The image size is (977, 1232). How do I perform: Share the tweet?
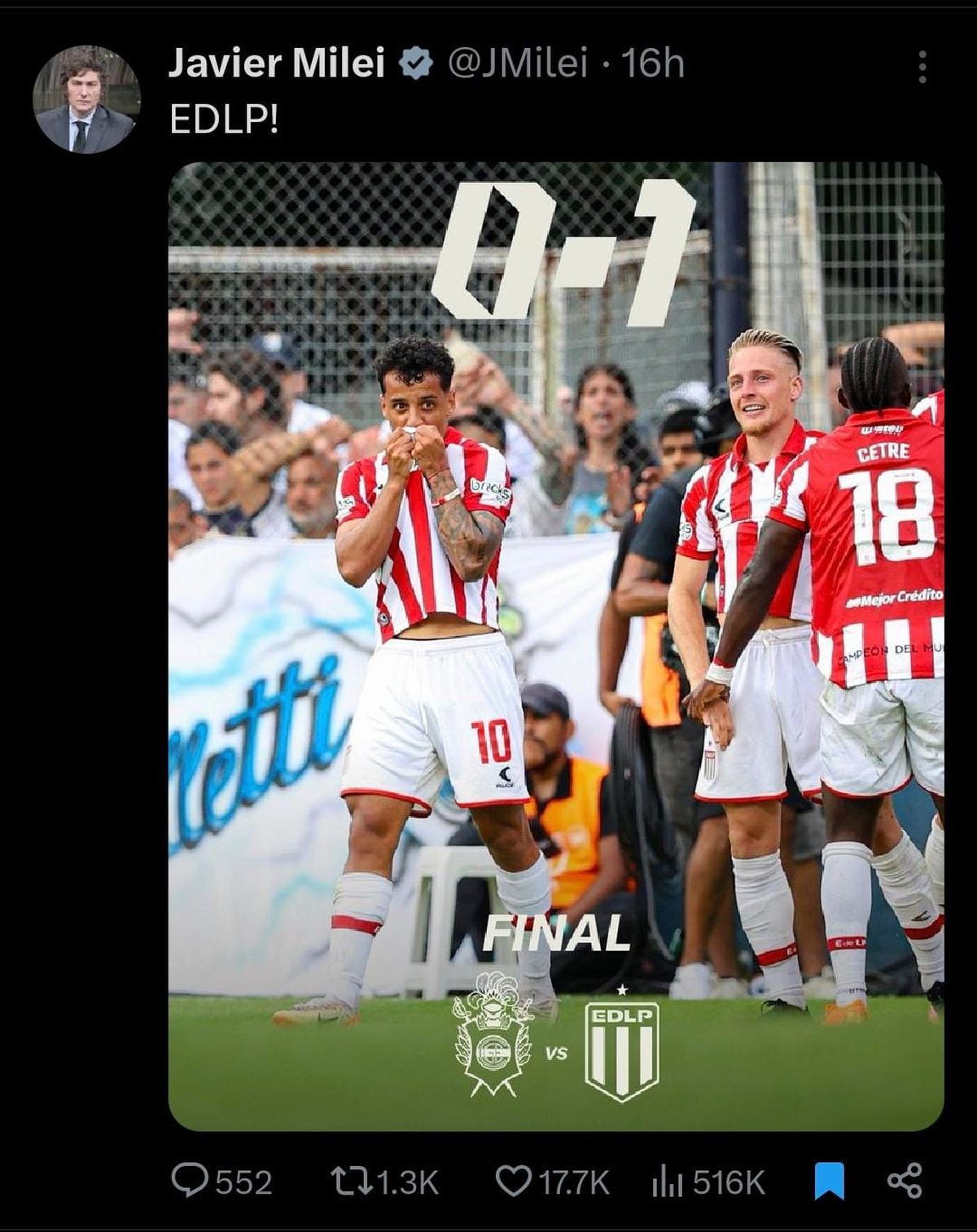click(x=903, y=1181)
